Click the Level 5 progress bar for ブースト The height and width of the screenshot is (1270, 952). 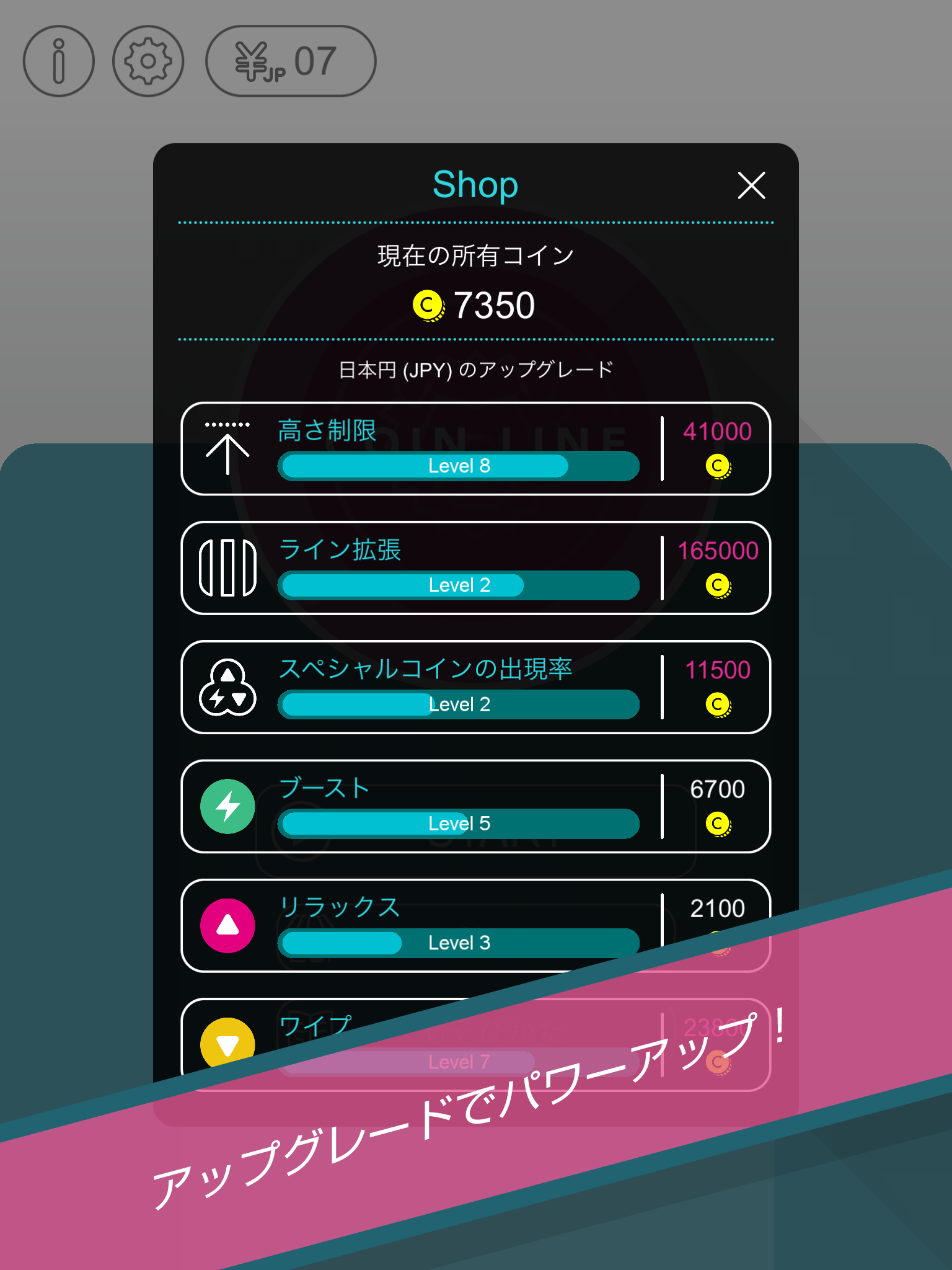click(459, 824)
